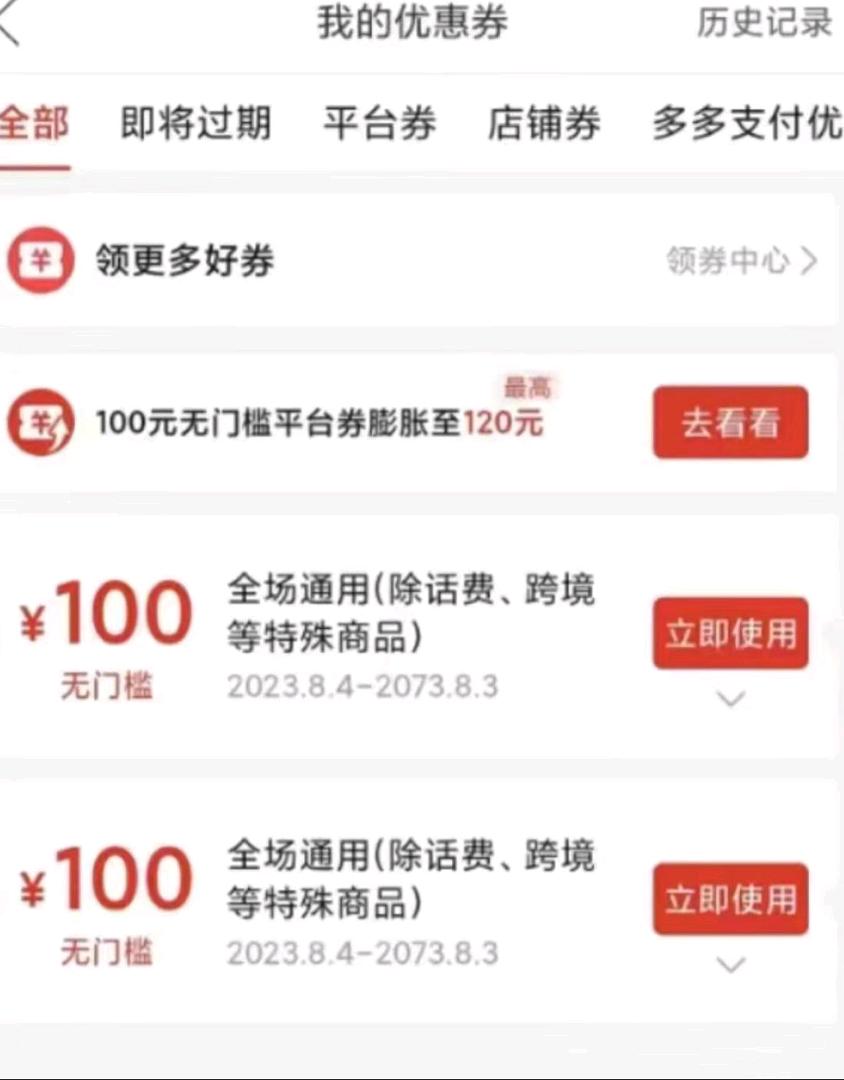Expand details of the first ¥100 coupon
The height and width of the screenshot is (1080, 844).
(x=731, y=700)
